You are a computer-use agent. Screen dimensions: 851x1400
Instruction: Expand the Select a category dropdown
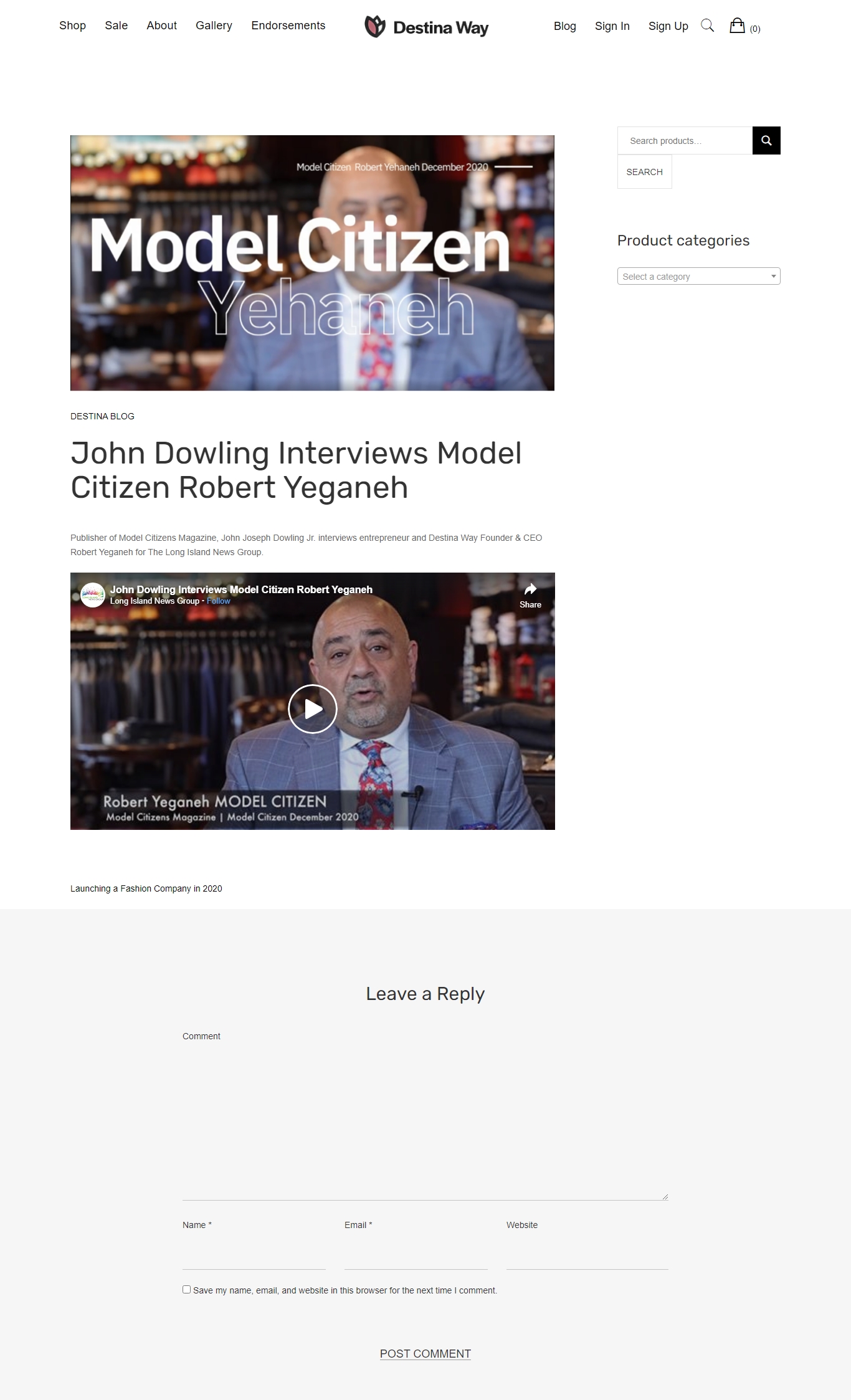click(698, 276)
